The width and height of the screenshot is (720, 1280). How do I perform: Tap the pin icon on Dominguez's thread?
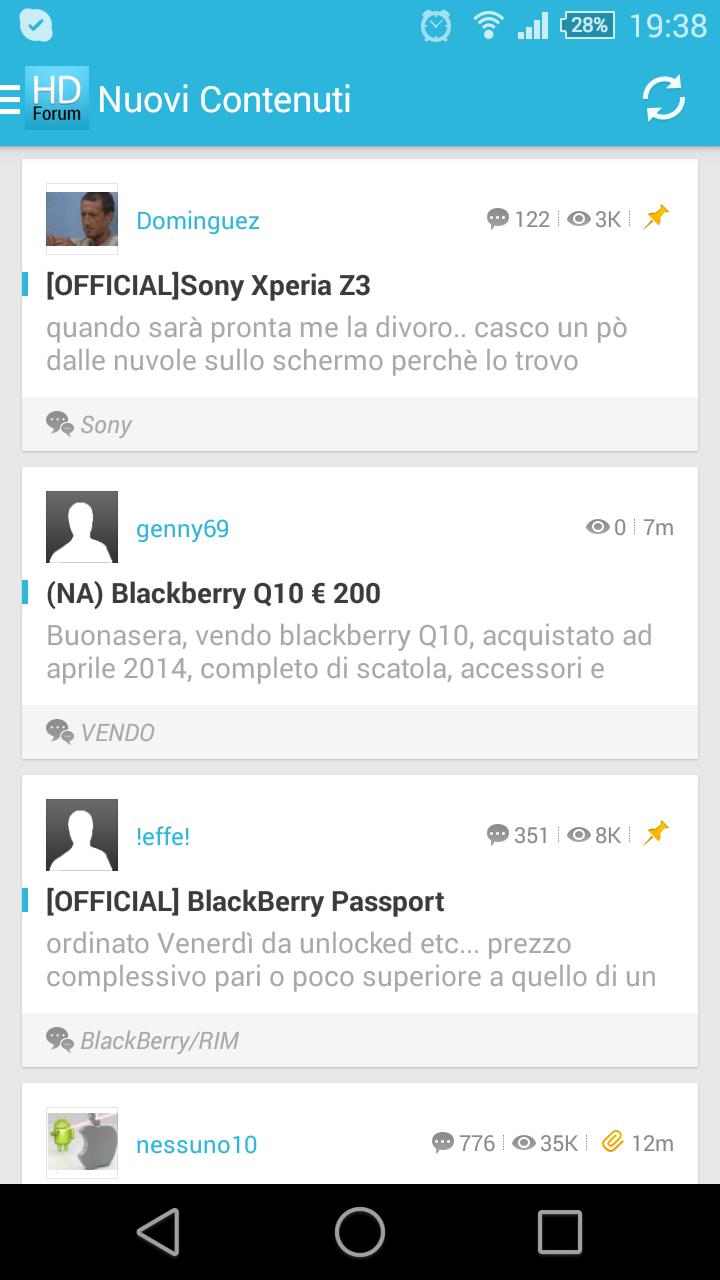[x=655, y=214]
